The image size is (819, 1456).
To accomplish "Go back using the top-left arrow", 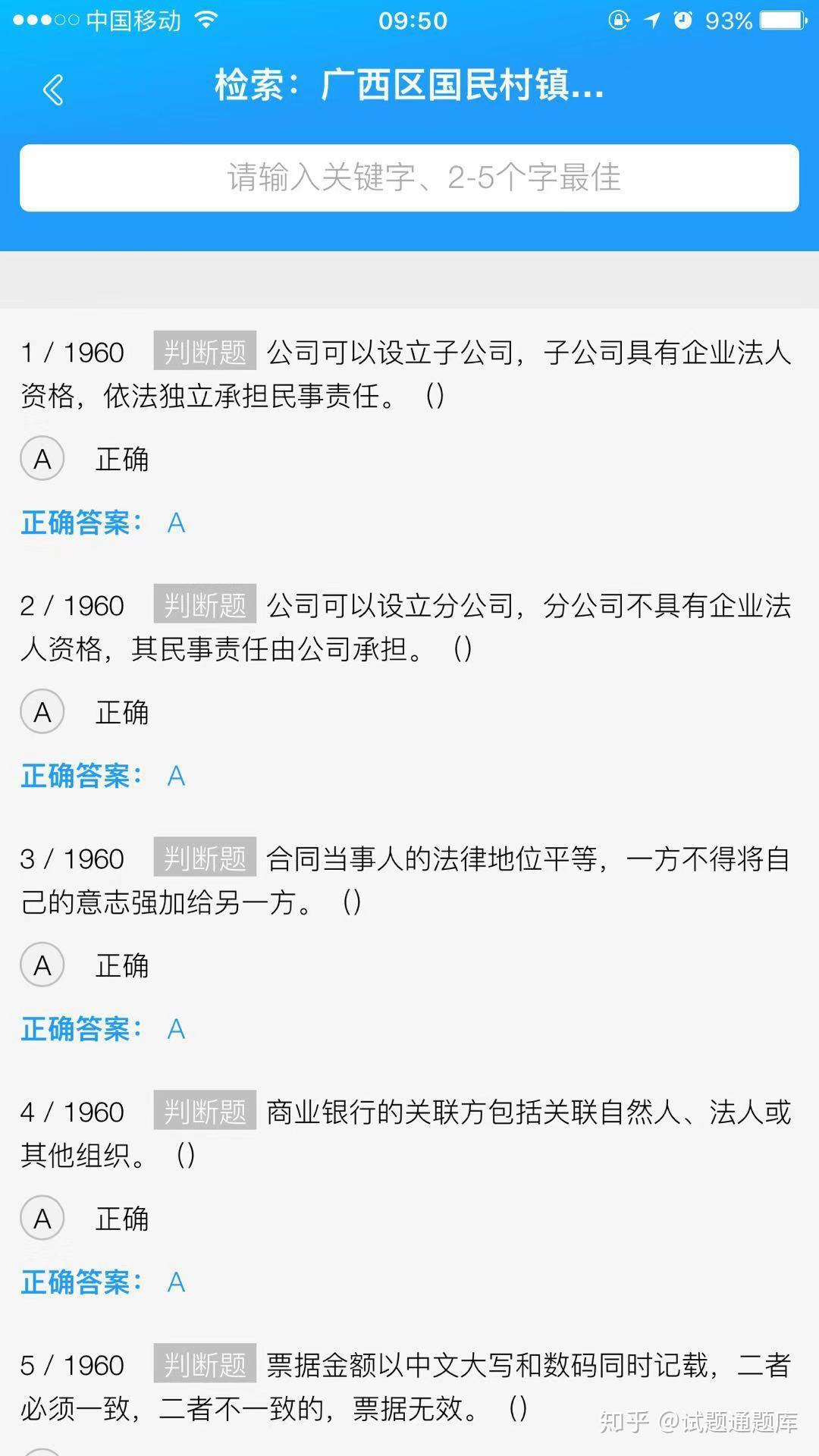I will [x=53, y=89].
